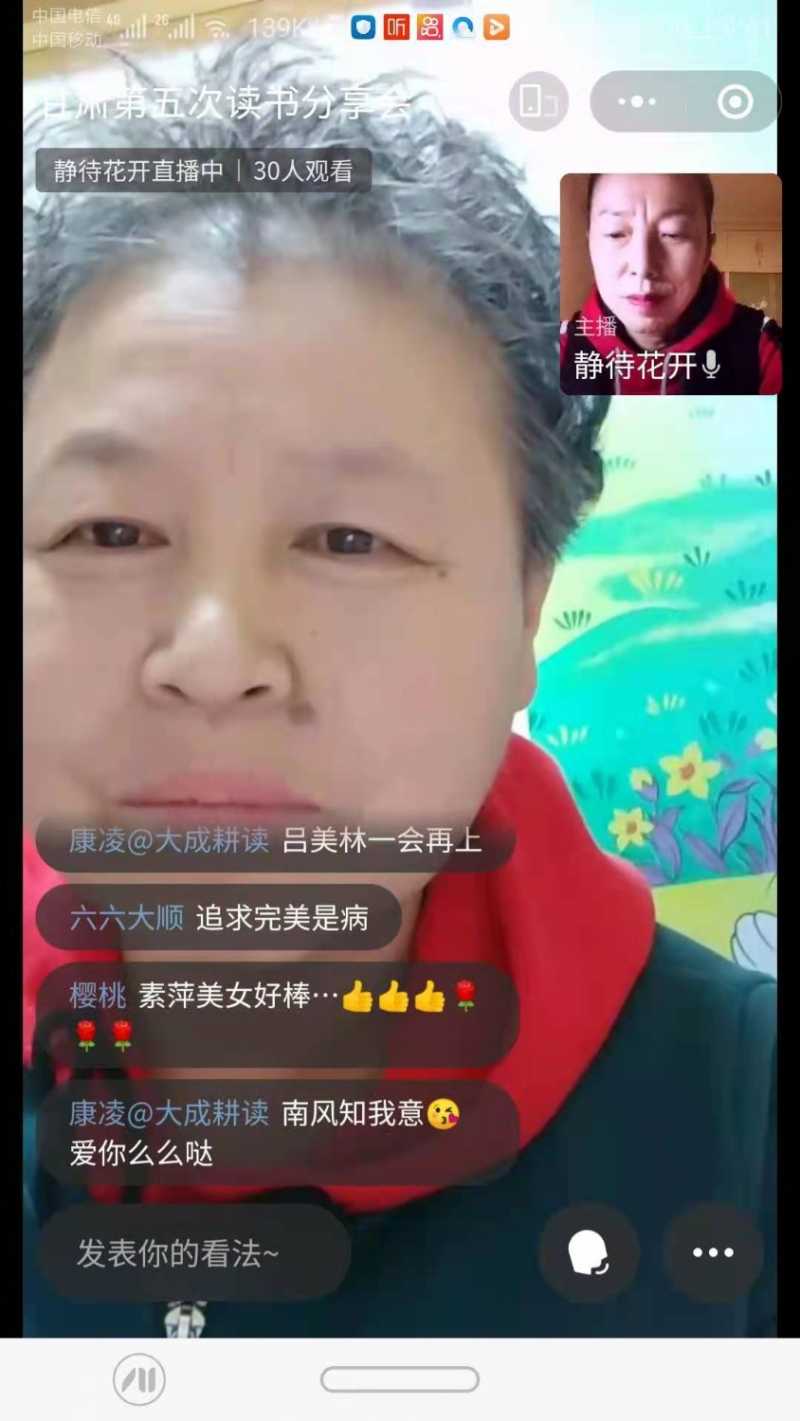Open more options at bottom right
This screenshot has height=1421, width=800.
[x=713, y=1252]
